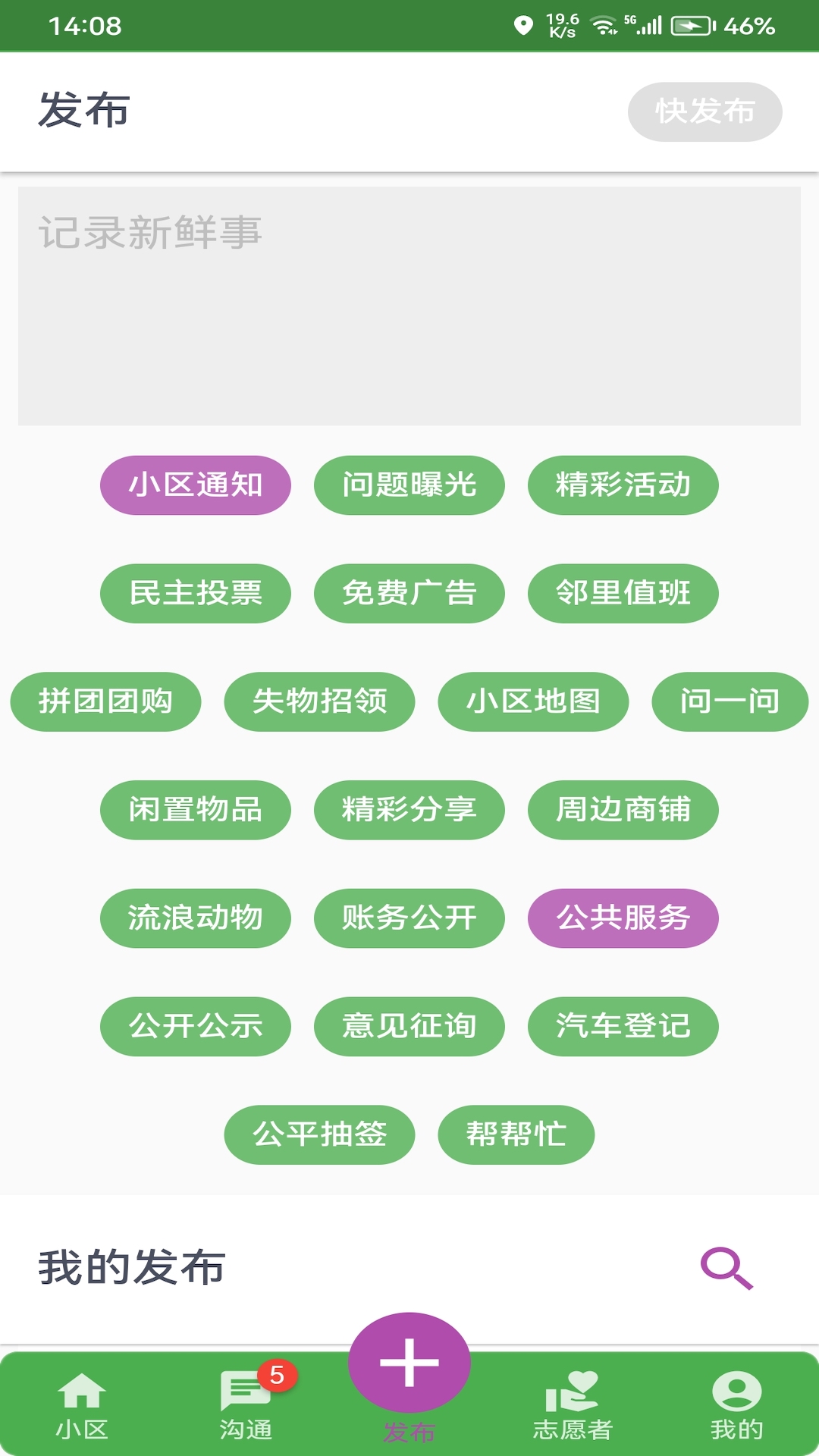Open the 沟通 messages tab

[246, 1405]
